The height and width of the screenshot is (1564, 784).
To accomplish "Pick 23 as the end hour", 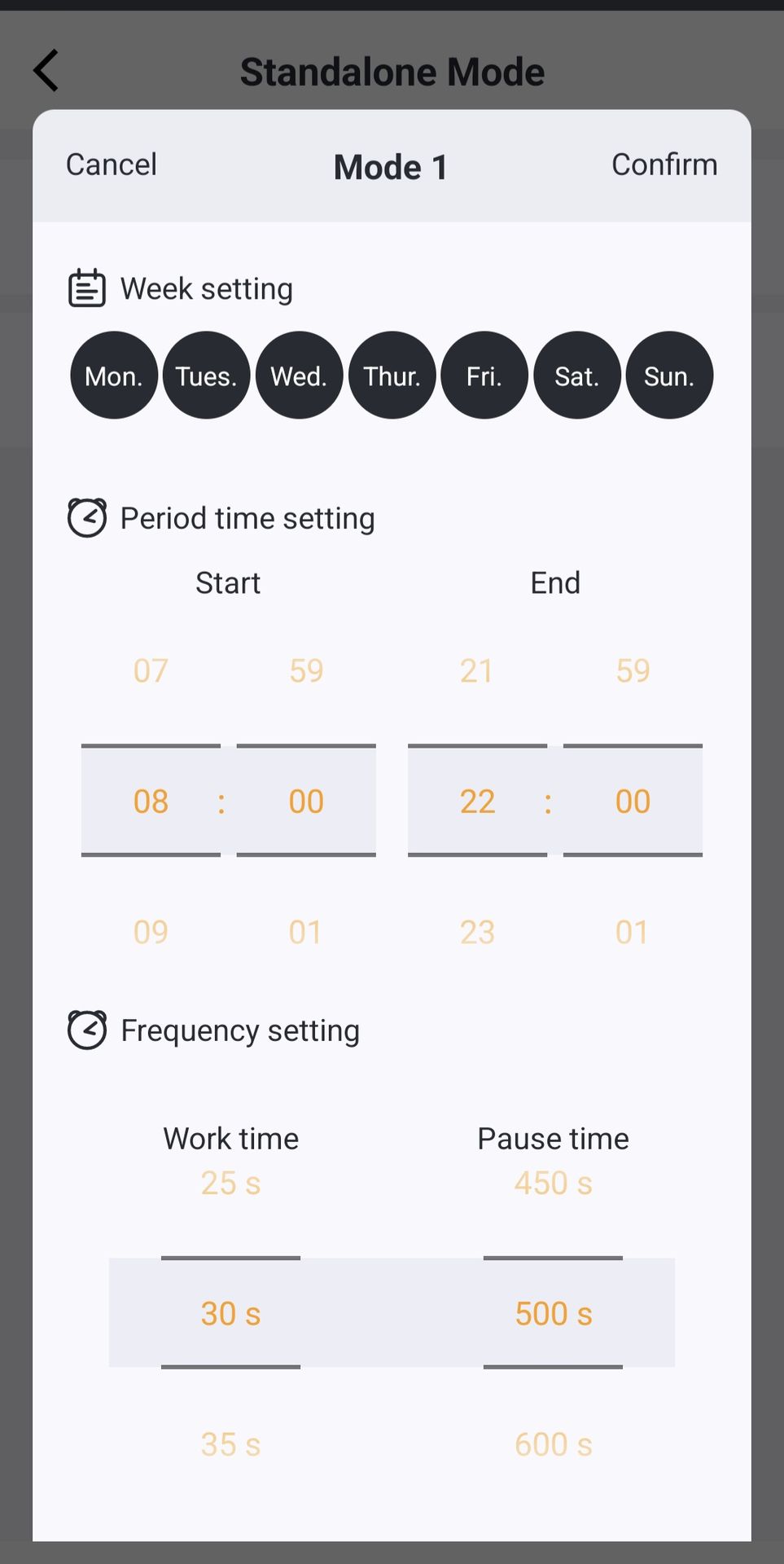I will click(x=477, y=932).
